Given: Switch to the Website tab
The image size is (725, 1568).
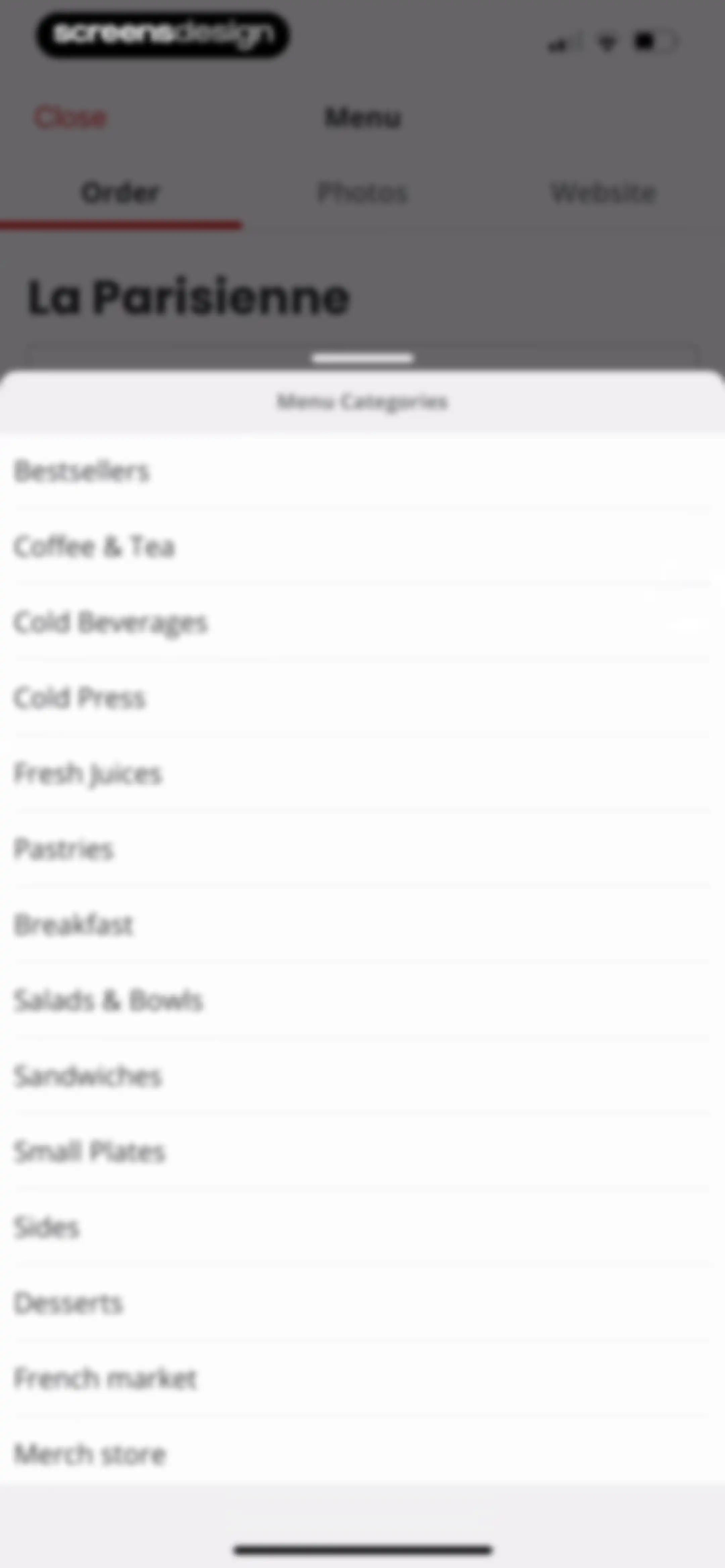Looking at the screenshot, I should click(x=604, y=193).
